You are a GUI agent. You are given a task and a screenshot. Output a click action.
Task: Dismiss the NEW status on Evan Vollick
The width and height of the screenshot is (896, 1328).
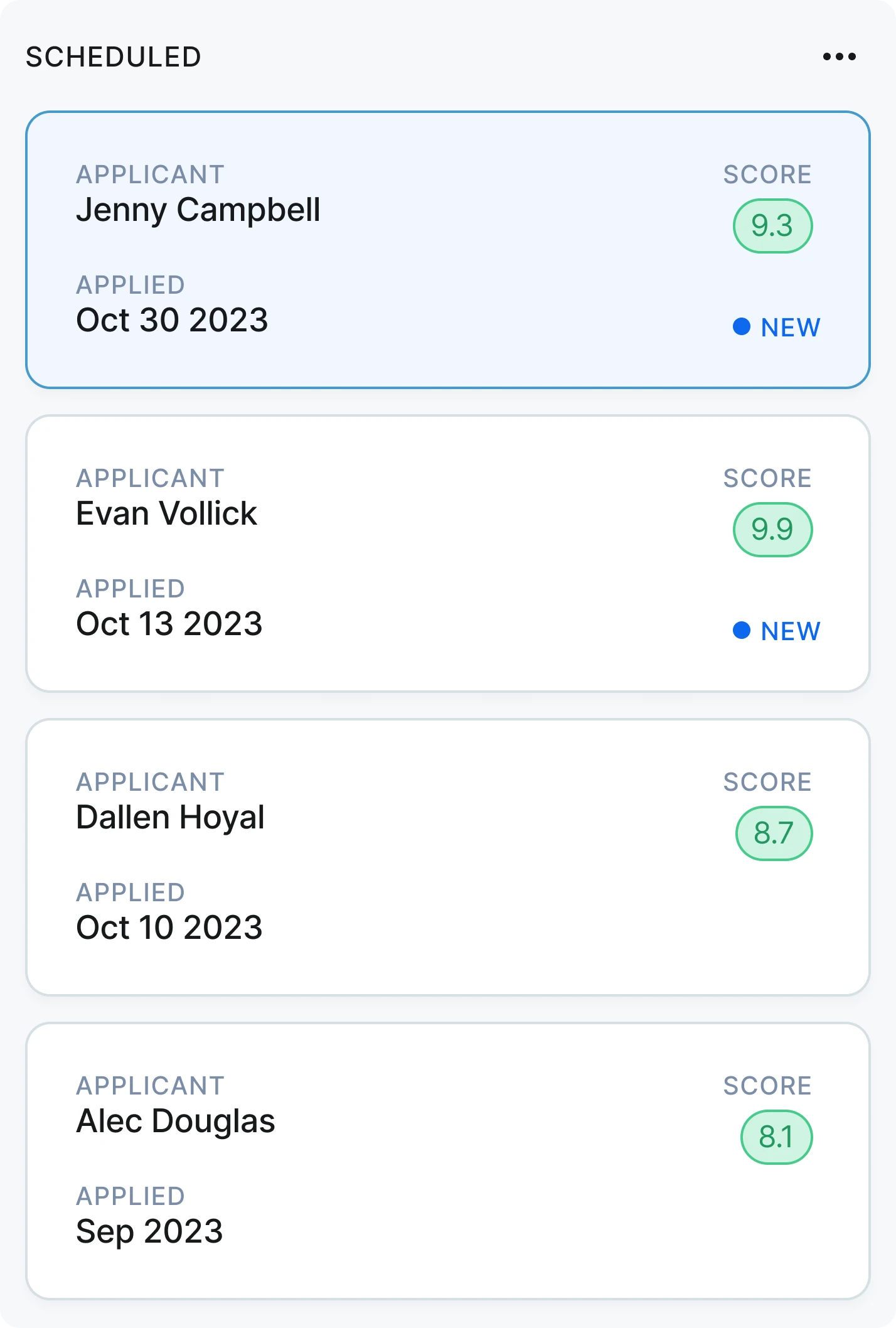[x=776, y=631]
